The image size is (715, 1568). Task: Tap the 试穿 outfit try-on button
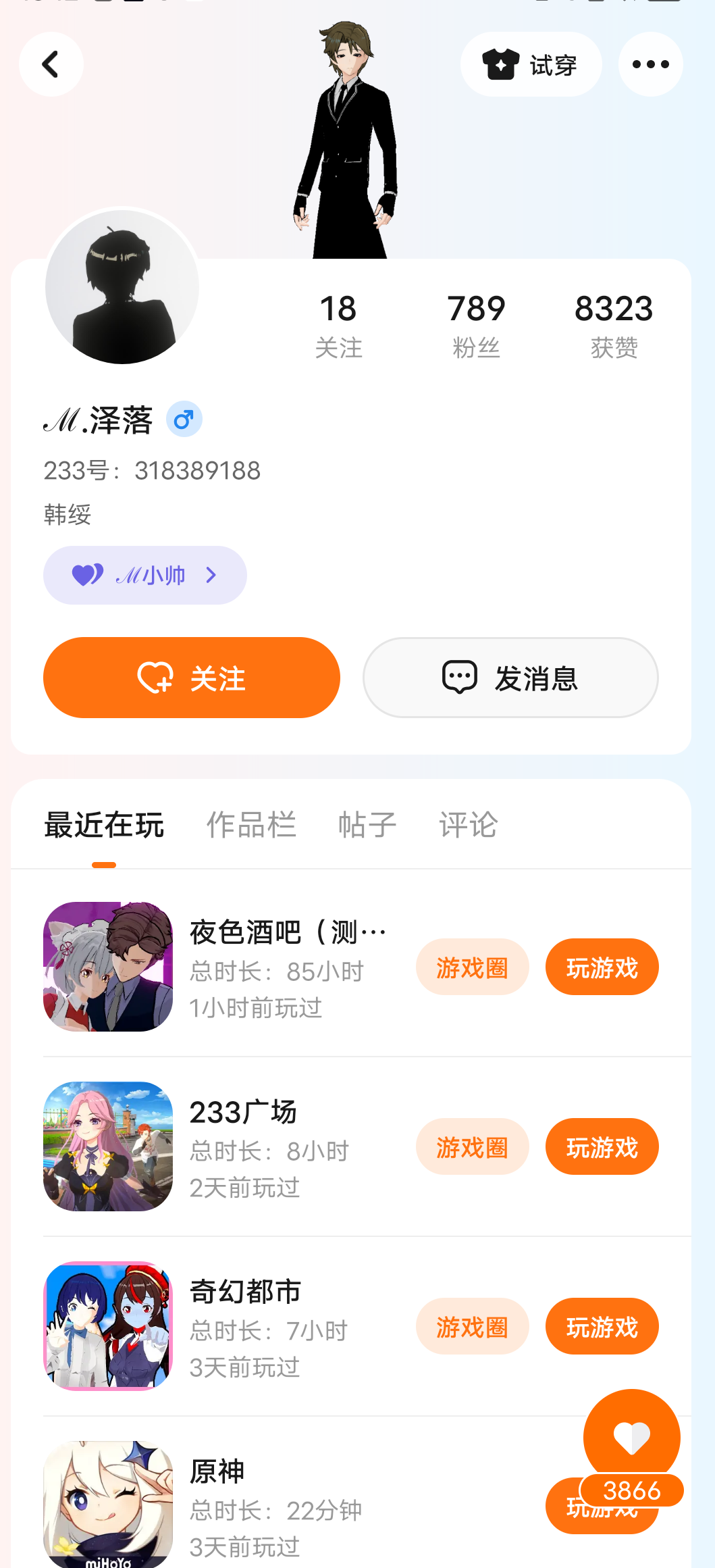pyautogui.click(x=531, y=65)
